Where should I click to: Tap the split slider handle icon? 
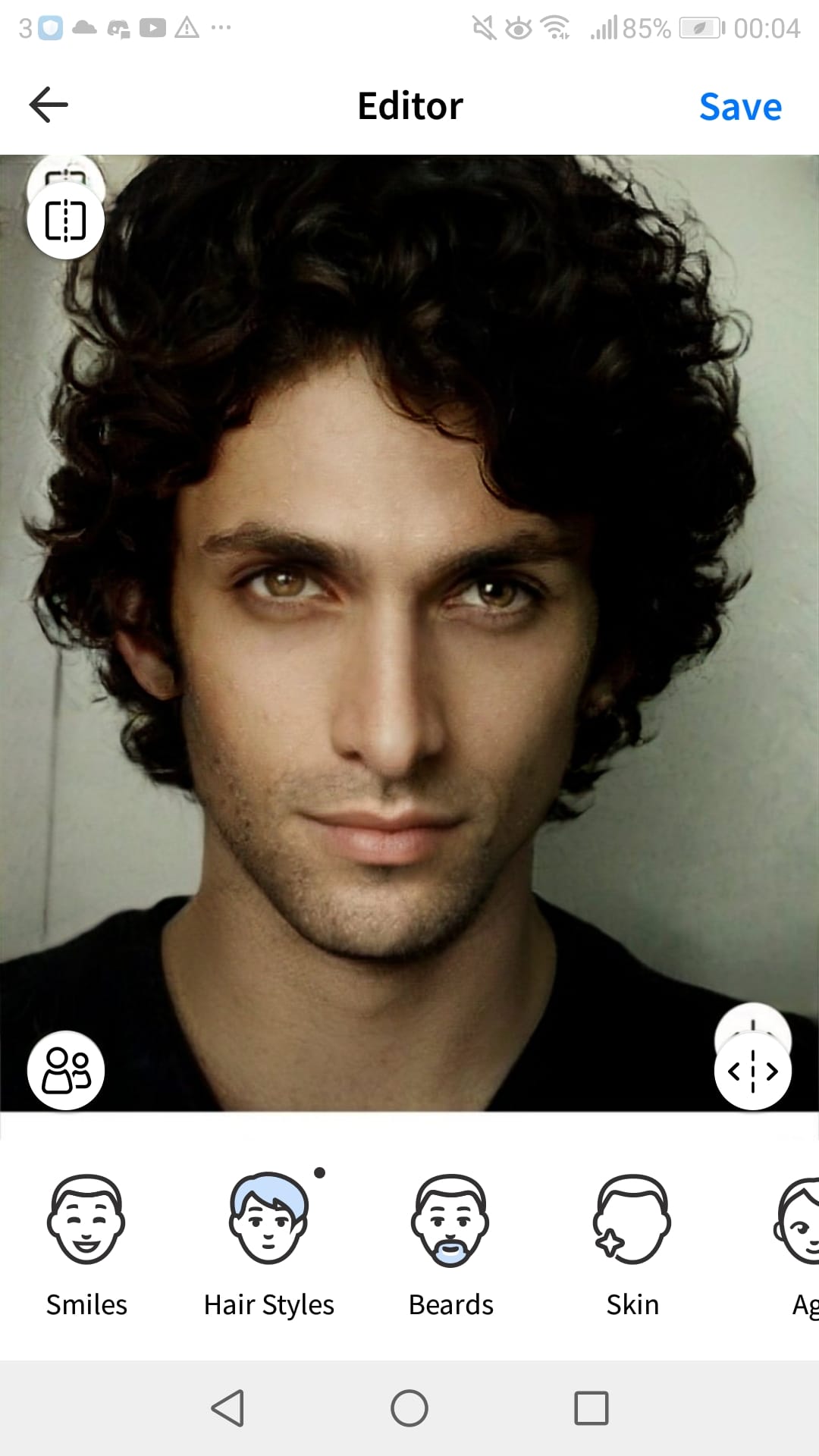[753, 1071]
